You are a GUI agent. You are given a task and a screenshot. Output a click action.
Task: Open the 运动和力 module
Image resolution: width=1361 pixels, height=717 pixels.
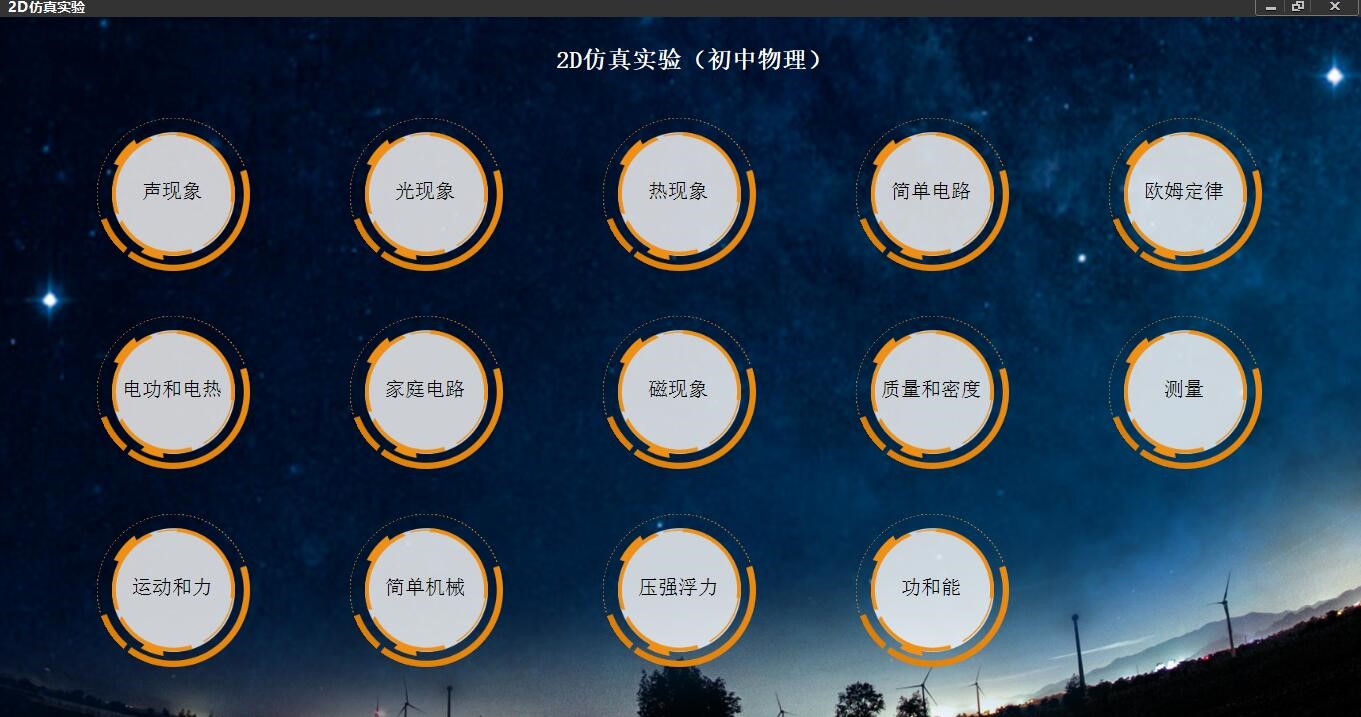173,587
